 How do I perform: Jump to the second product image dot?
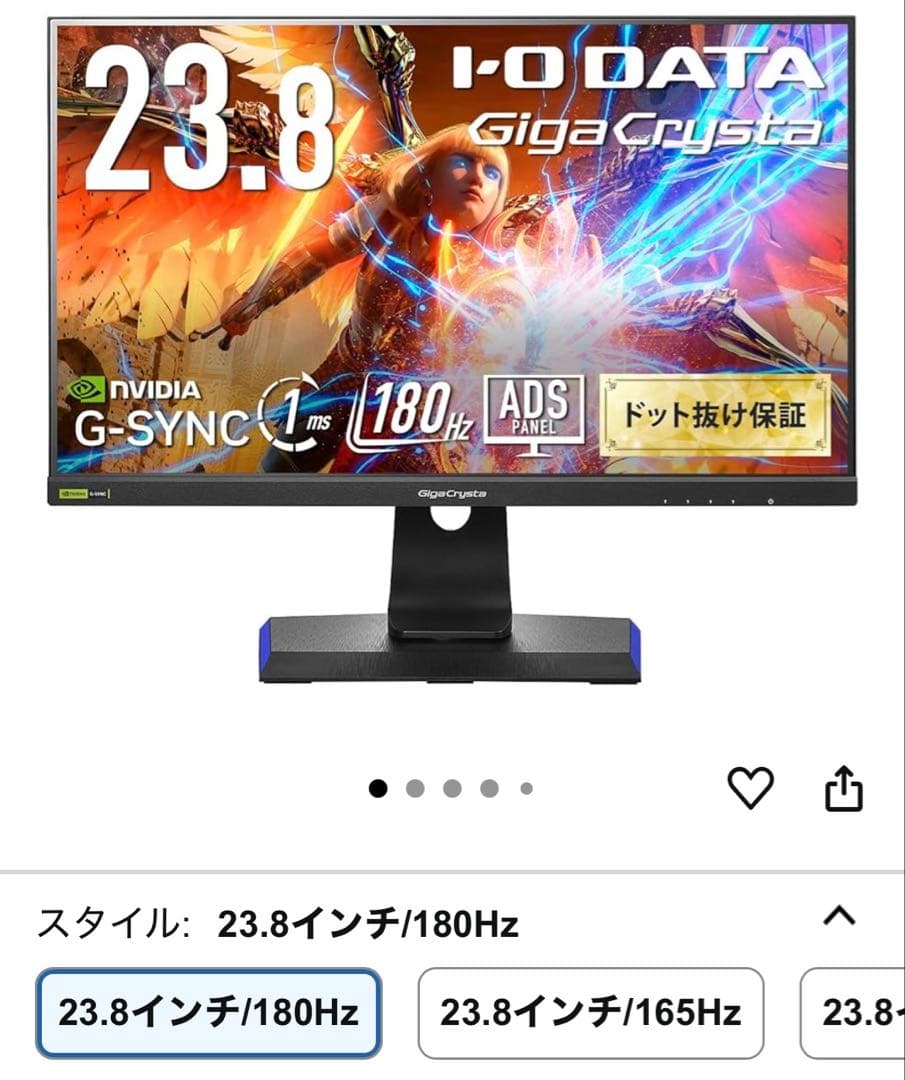coord(415,789)
